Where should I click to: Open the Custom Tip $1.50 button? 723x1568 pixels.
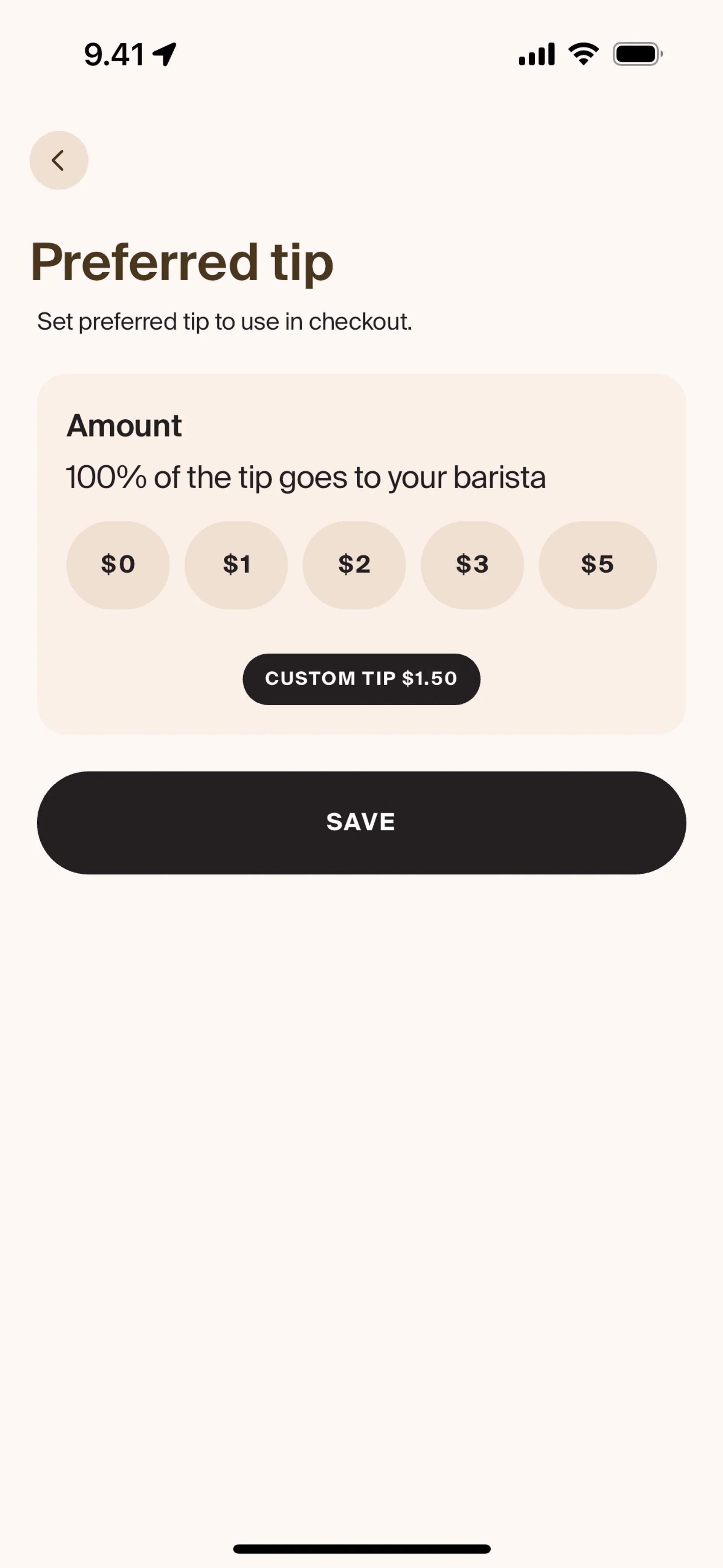point(361,679)
